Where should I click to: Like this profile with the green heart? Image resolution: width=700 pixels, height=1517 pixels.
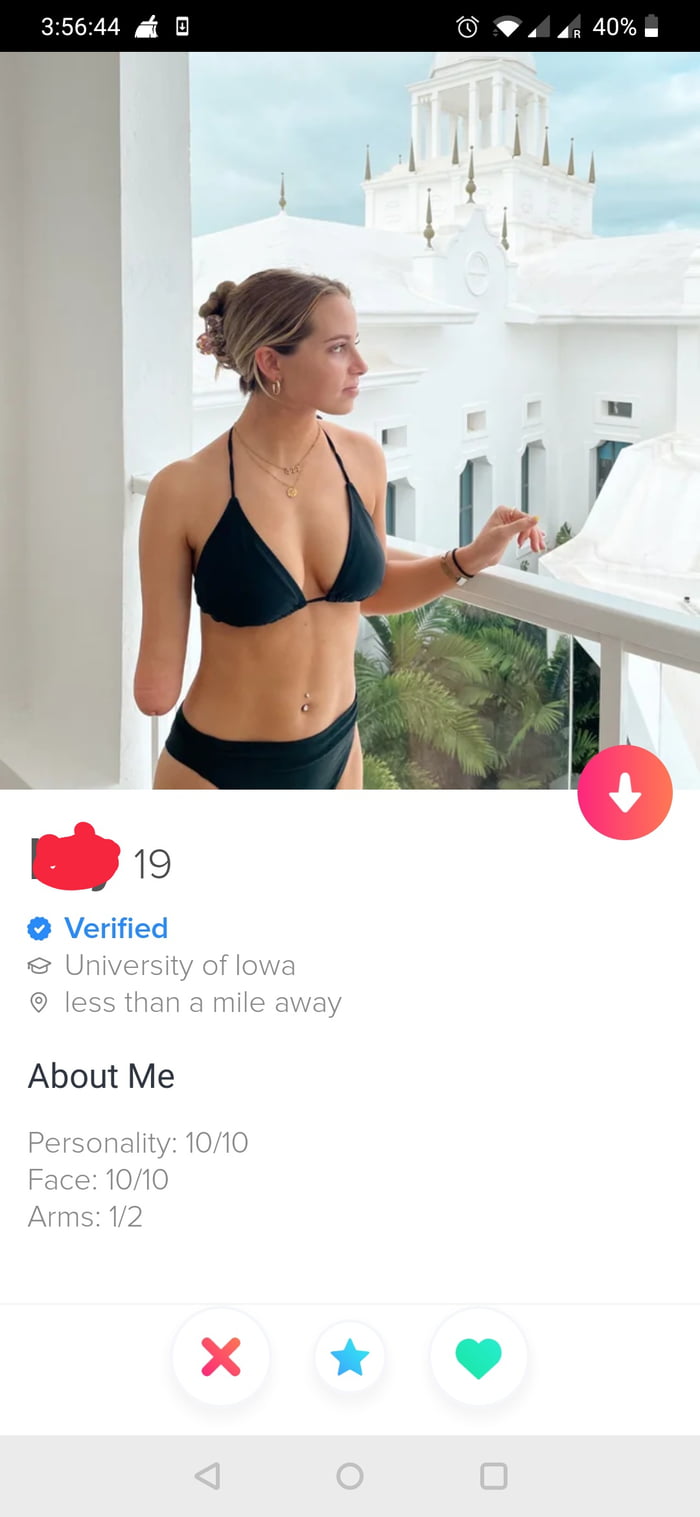[x=478, y=1357]
